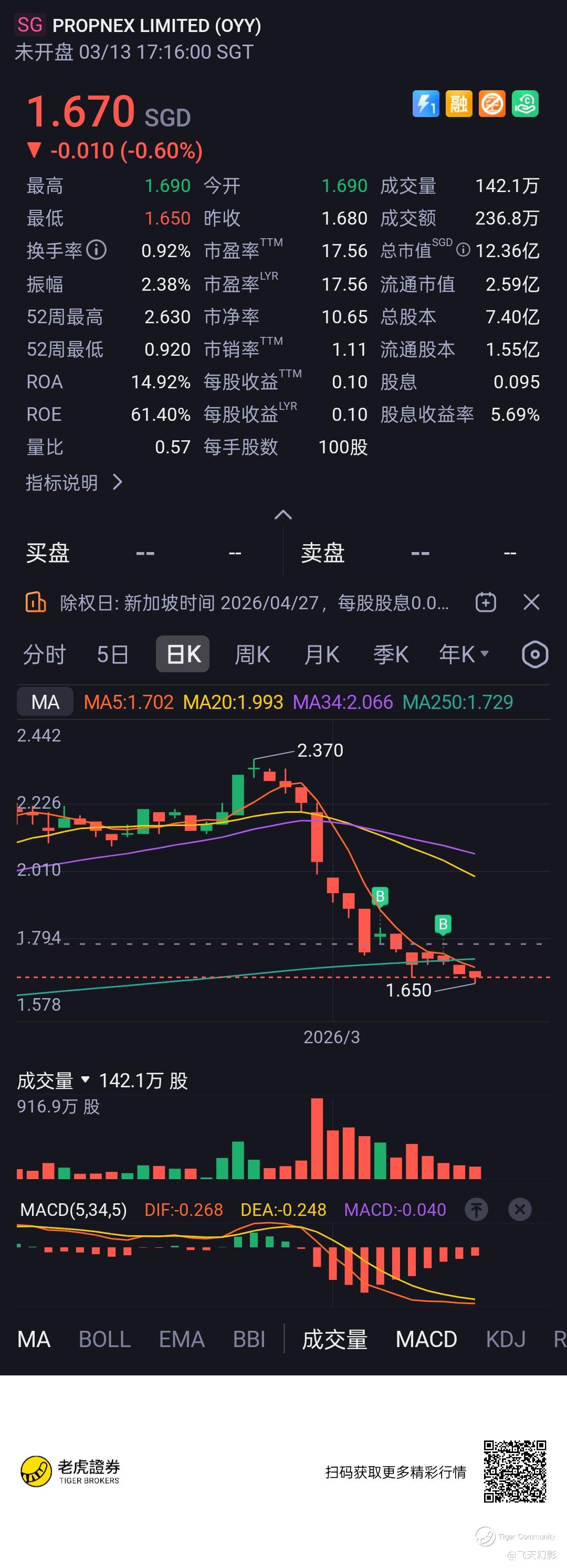
Task: View the 季K quarterly chart
Action: pos(391,654)
